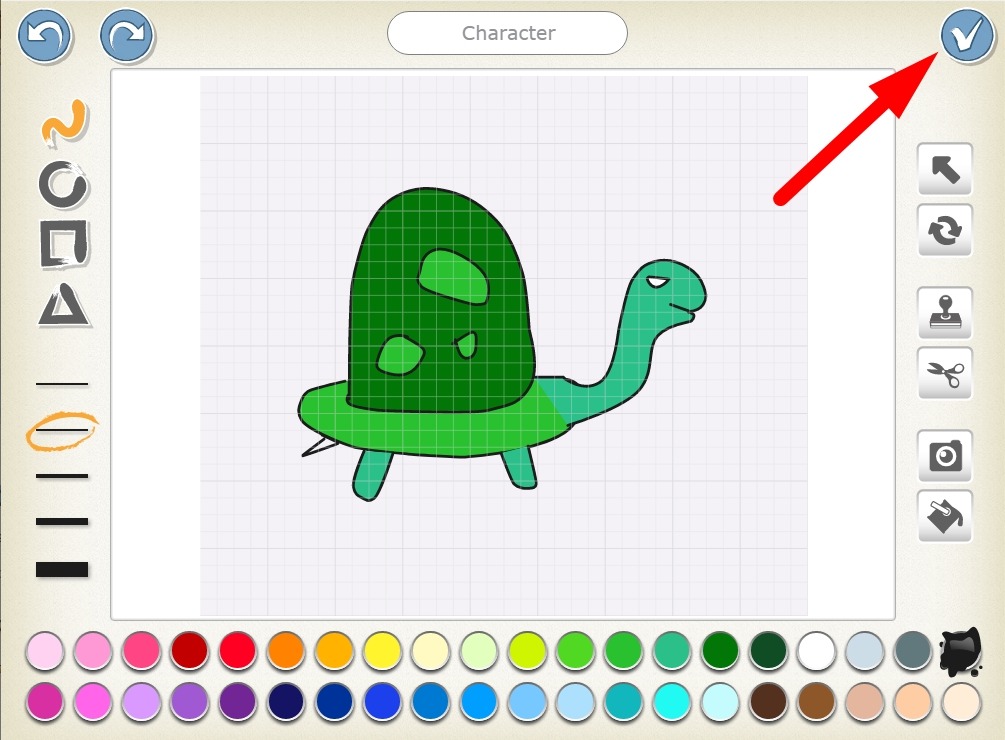Choose the scissors cut tool
This screenshot has width=1005, height=740.
coord(945,374)
